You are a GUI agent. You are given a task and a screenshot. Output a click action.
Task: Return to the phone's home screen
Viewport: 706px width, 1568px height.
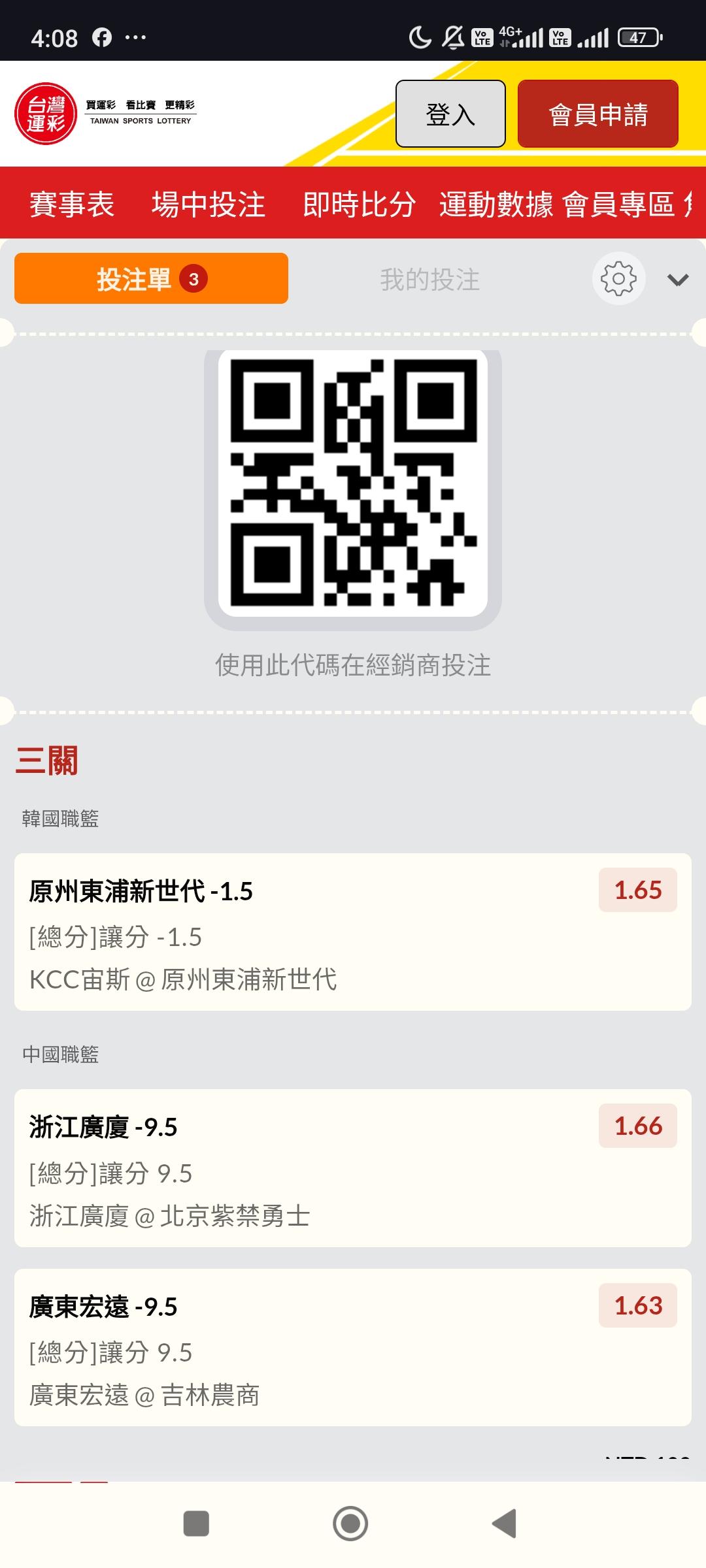(350, 1524)
